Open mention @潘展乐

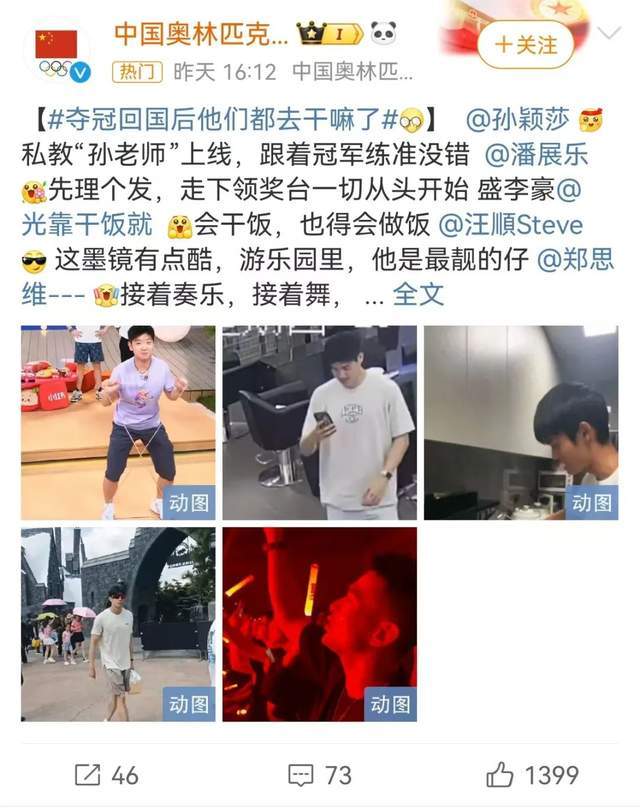click(536, 156)
